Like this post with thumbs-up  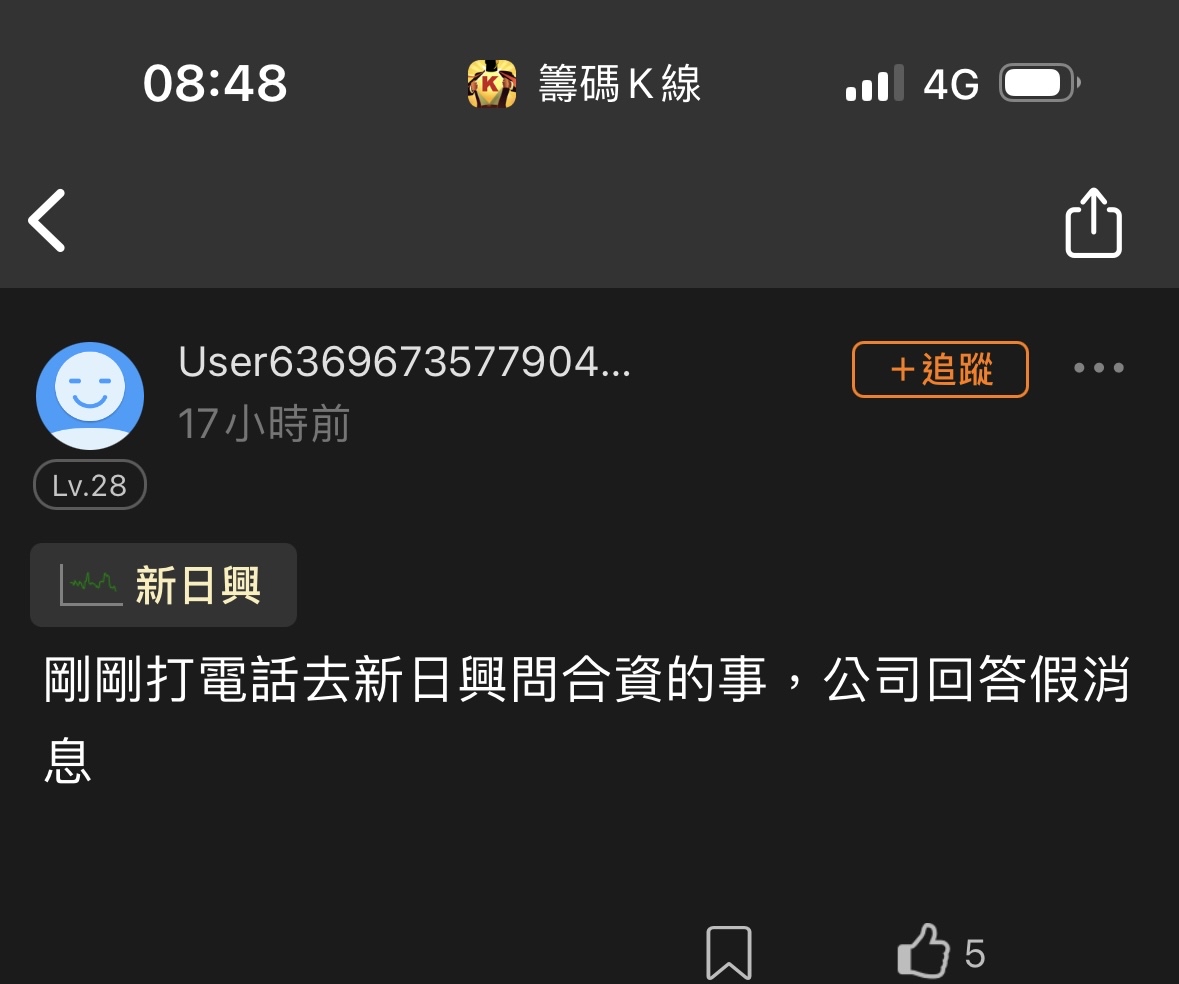923,952
